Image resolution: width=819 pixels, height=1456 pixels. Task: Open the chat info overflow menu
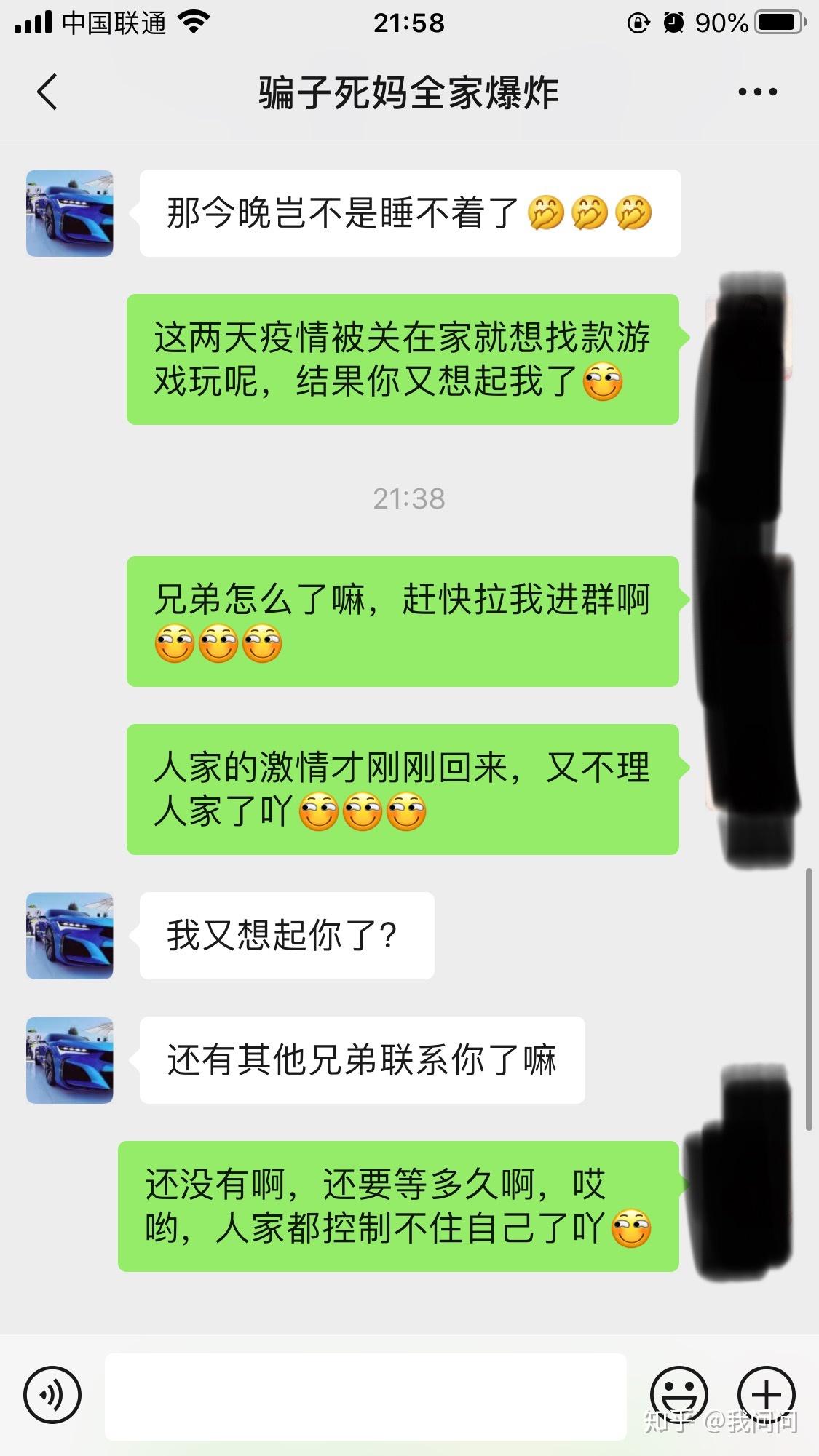click(x=757, y=92)
